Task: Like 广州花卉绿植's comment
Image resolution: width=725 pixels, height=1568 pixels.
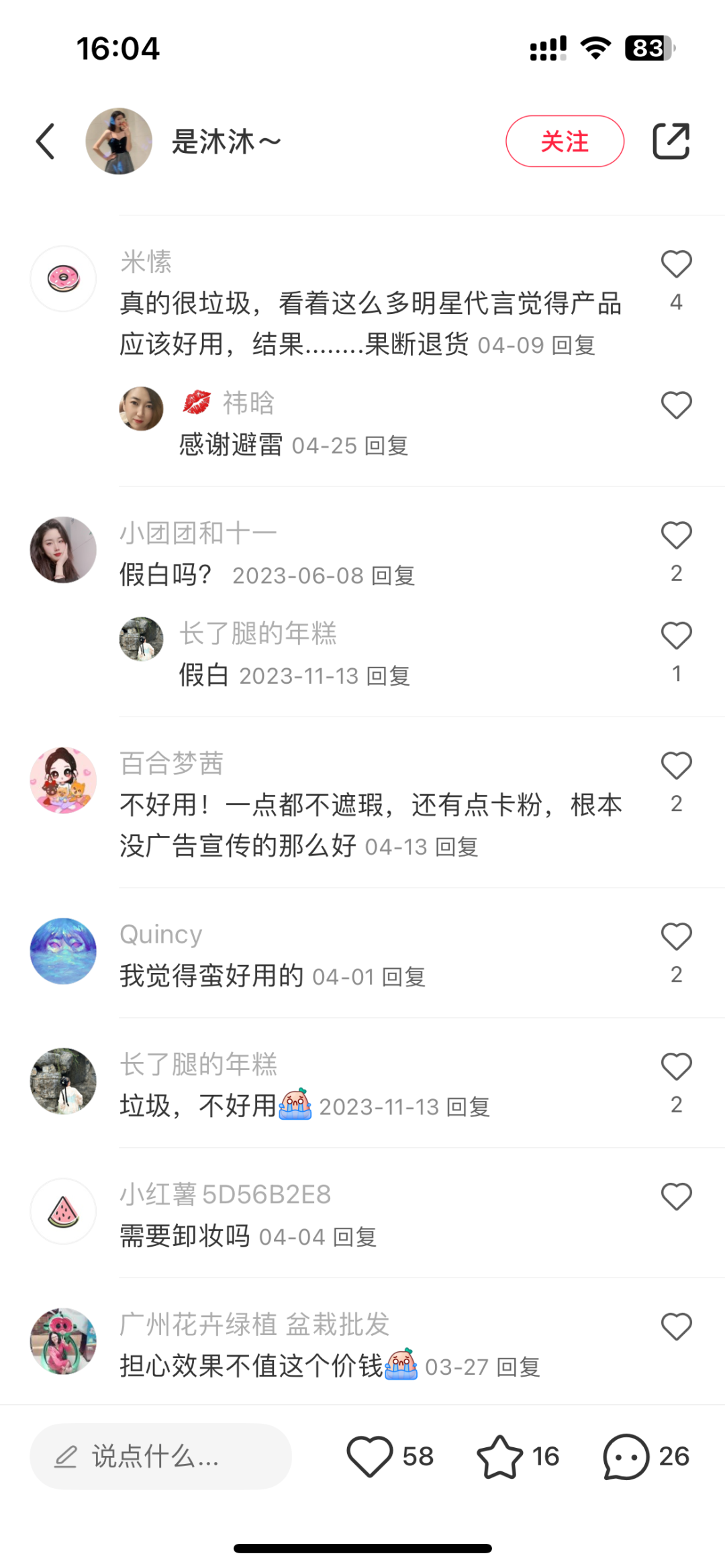Action: click(676, 1327)
